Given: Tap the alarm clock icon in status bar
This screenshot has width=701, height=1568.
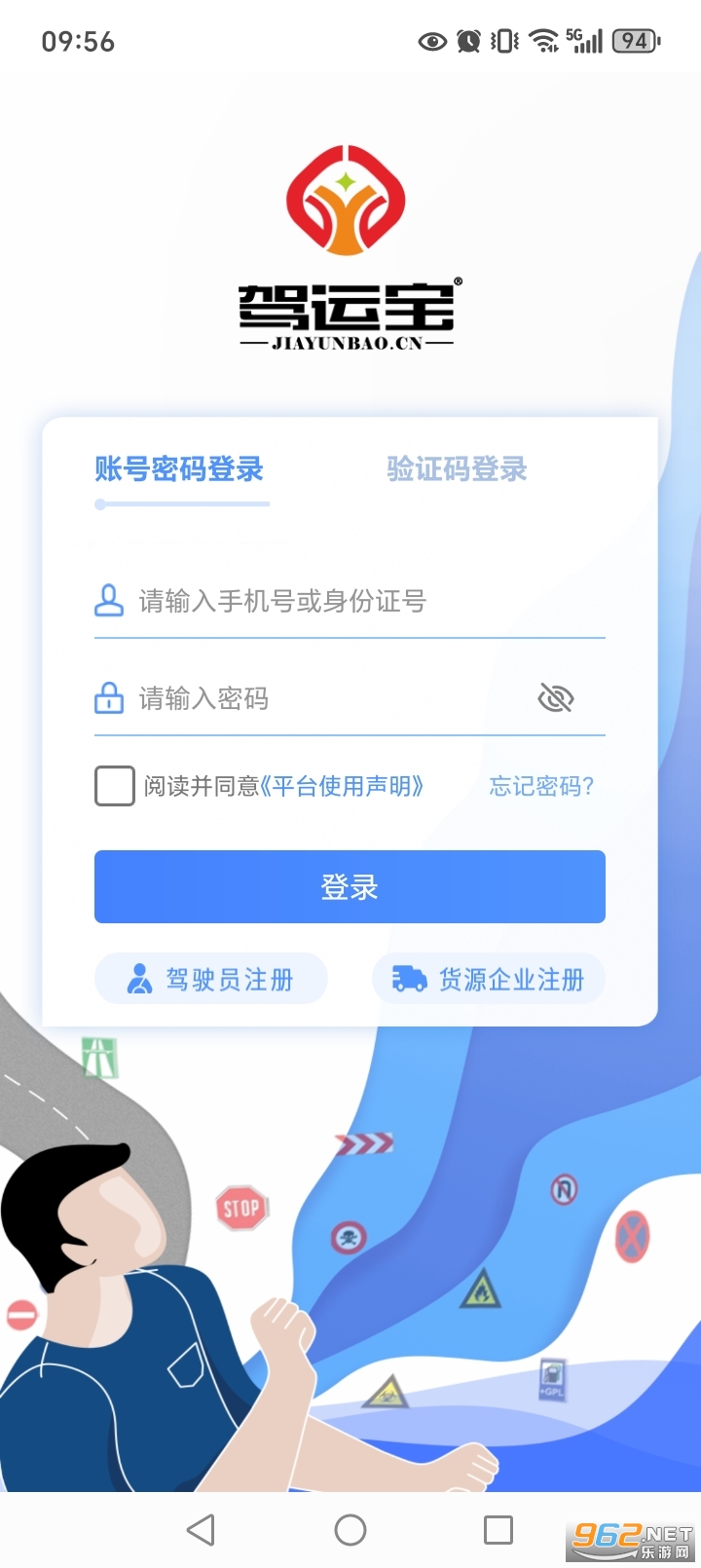Looking at the screenshot, I should [468, 41].
